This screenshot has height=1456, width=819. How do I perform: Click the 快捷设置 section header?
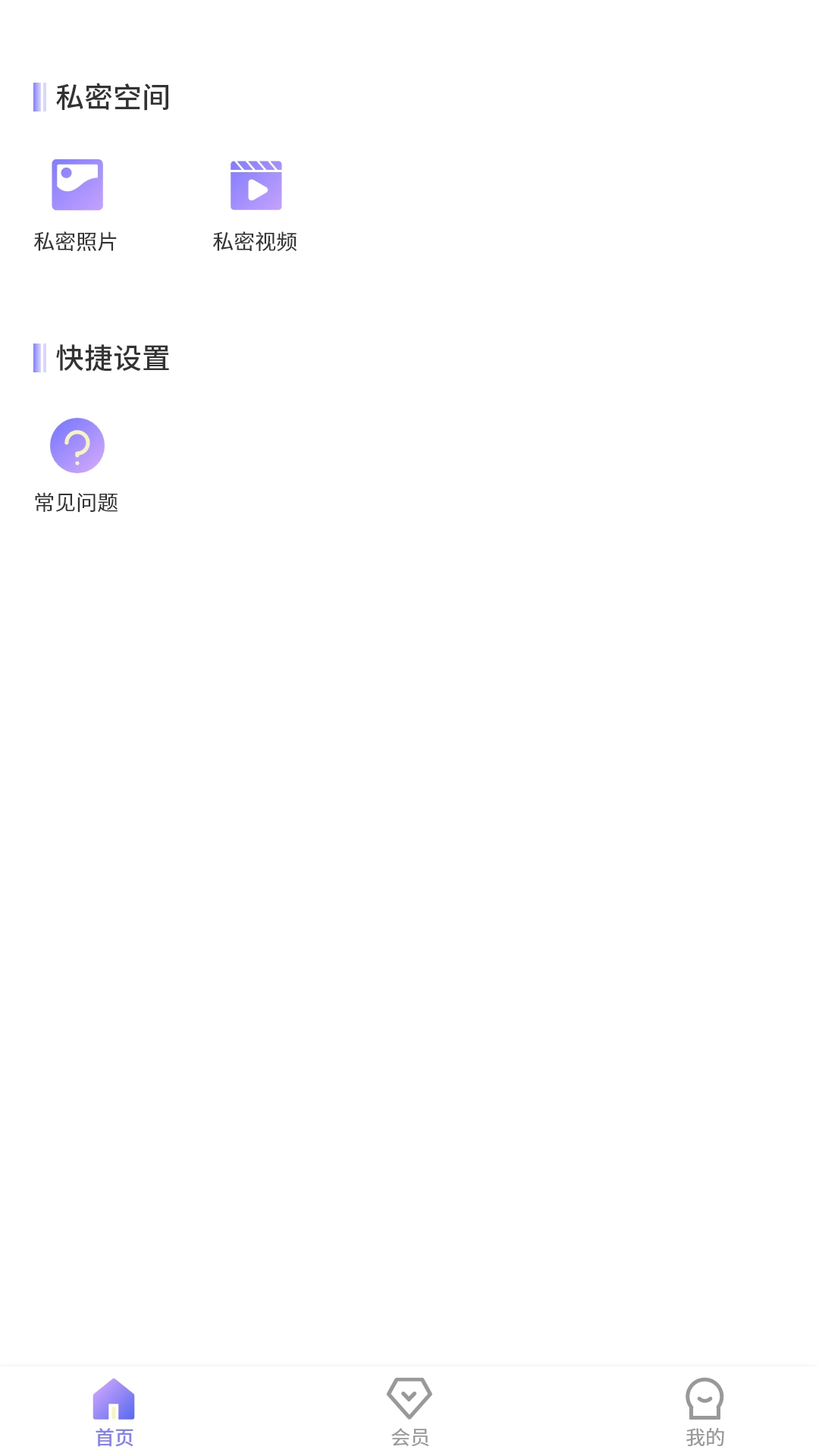click(x=111, y=358)
